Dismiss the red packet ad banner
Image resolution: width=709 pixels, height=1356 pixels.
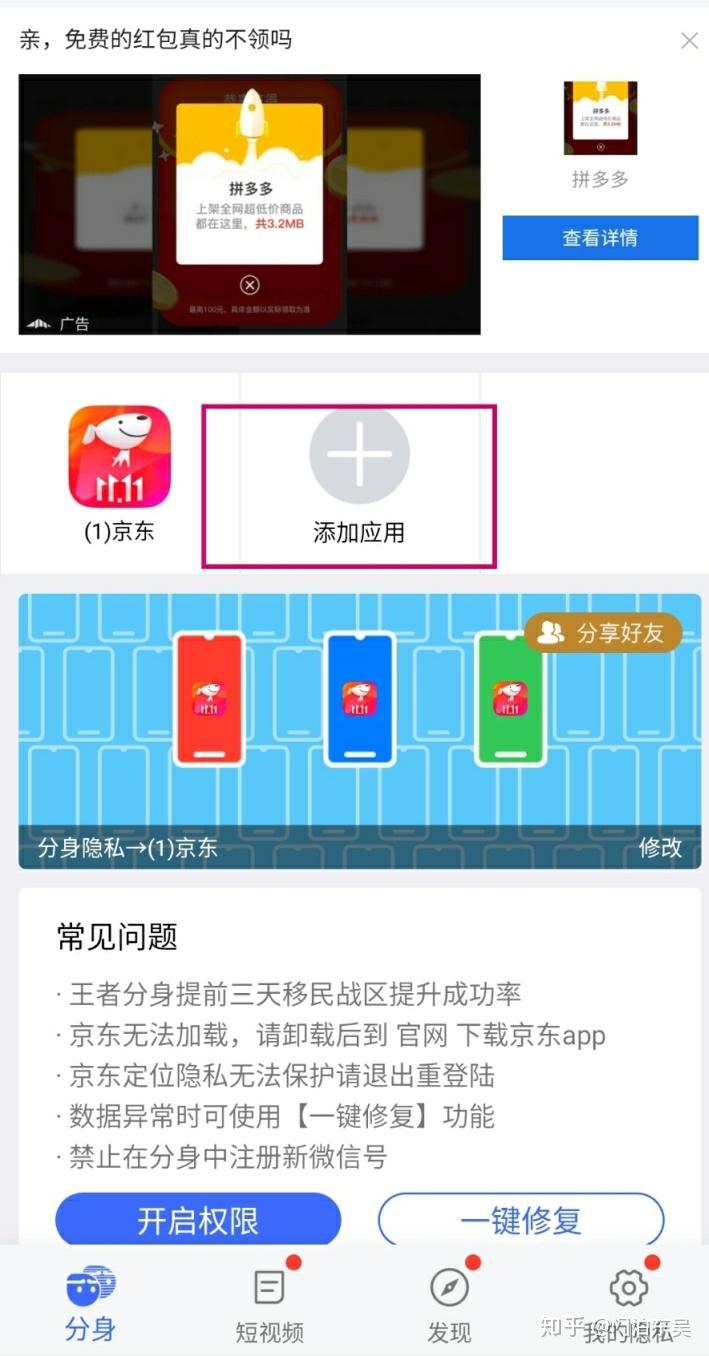click(689, 41)
